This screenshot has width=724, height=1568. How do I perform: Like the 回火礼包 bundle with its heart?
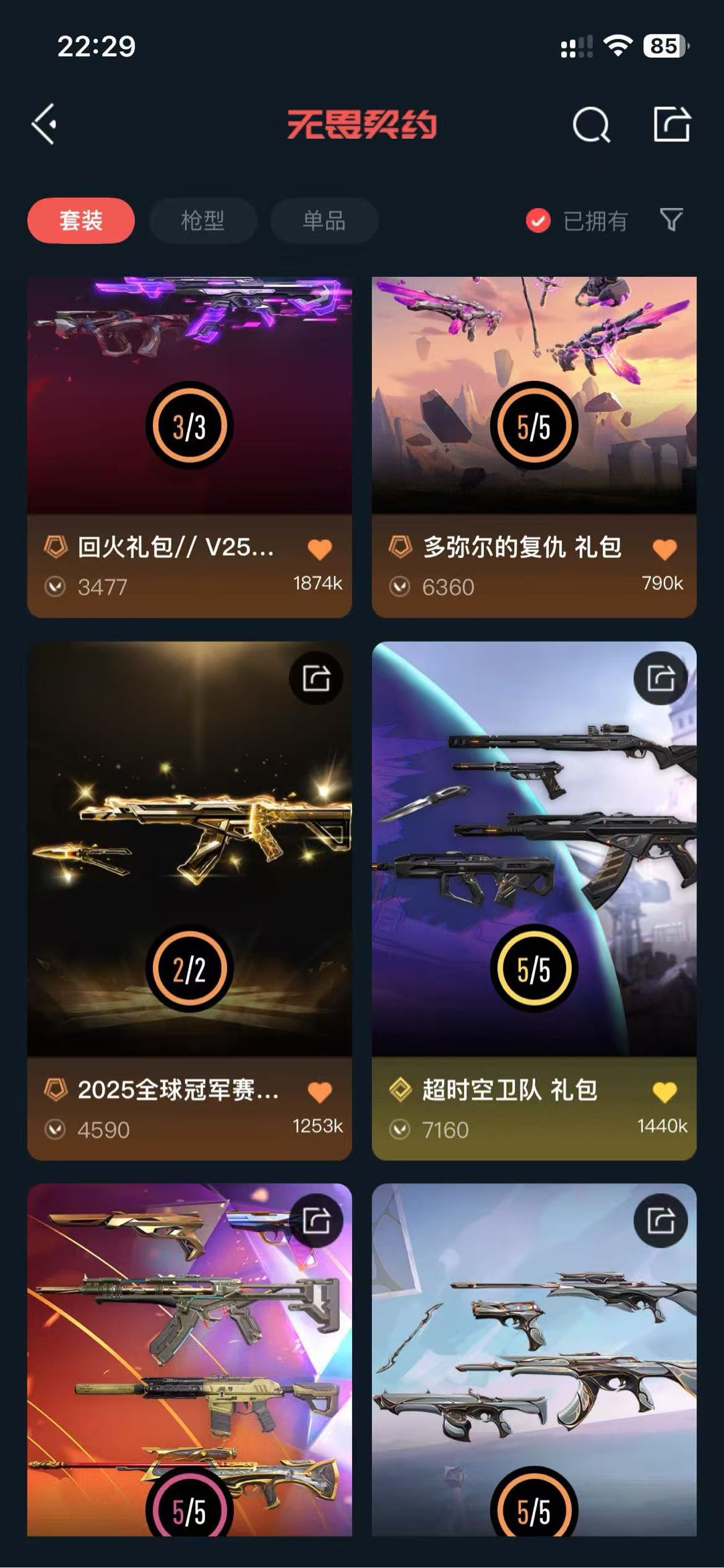(x=320, y=549)
